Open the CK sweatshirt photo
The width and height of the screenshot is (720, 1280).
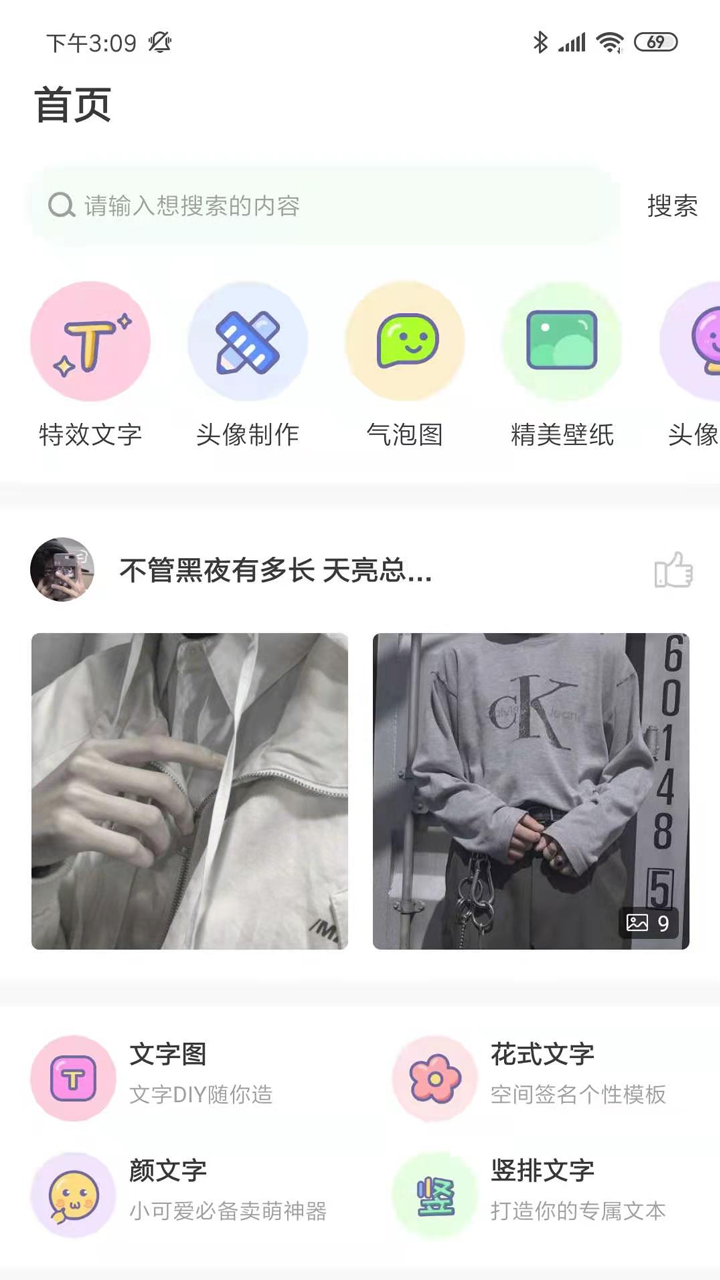click(531, 791)
